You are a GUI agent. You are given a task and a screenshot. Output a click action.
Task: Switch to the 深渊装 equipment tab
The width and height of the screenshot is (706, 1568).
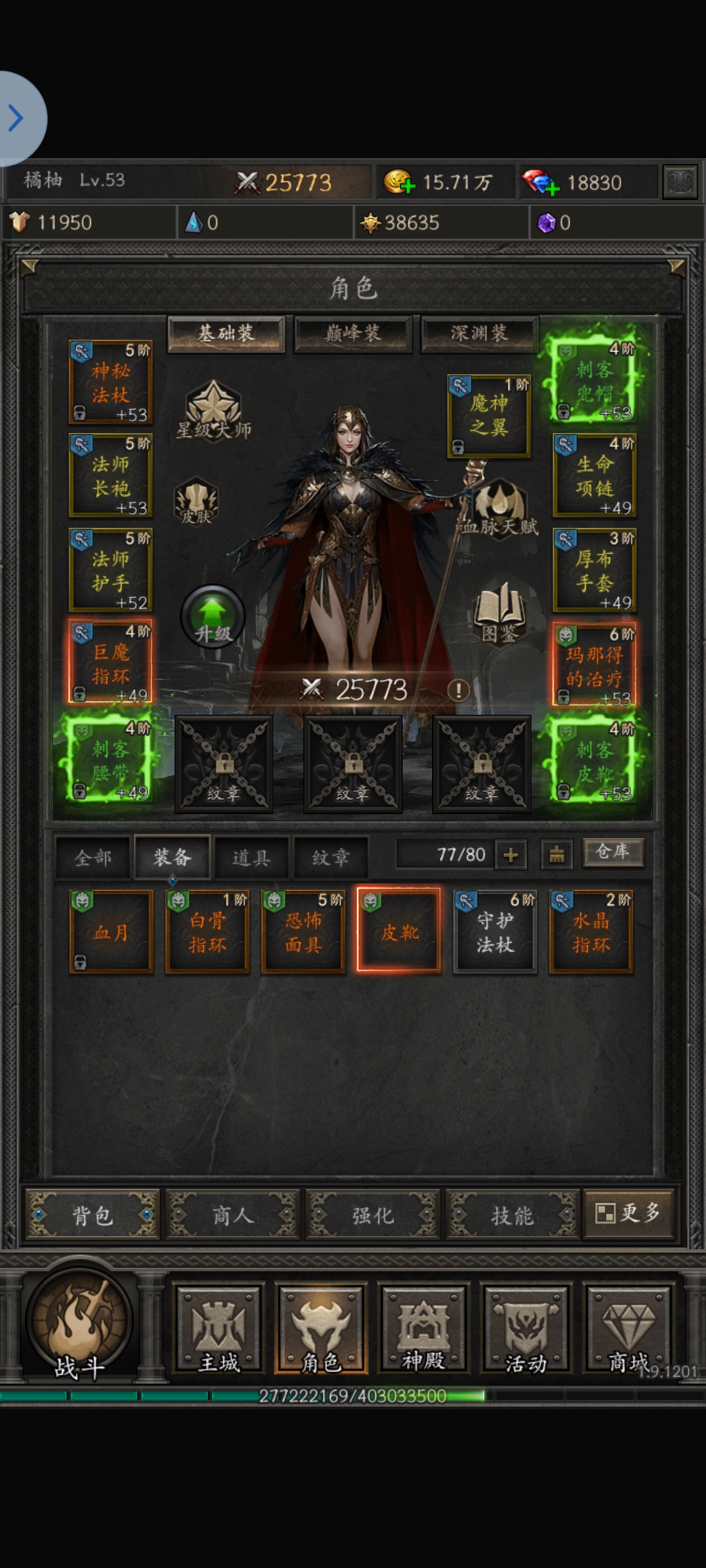(x=480, y=334)
